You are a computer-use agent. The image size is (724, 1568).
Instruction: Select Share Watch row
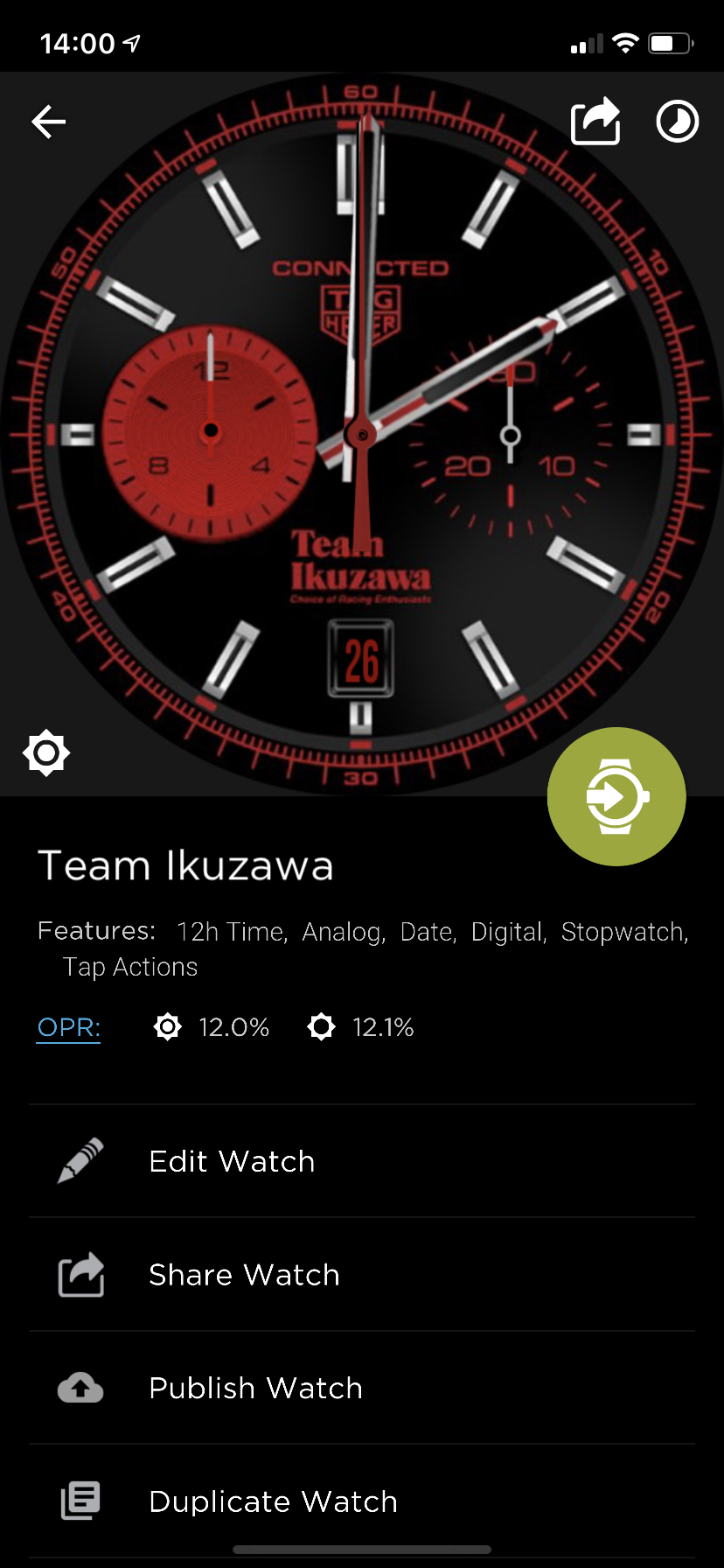362,1275
